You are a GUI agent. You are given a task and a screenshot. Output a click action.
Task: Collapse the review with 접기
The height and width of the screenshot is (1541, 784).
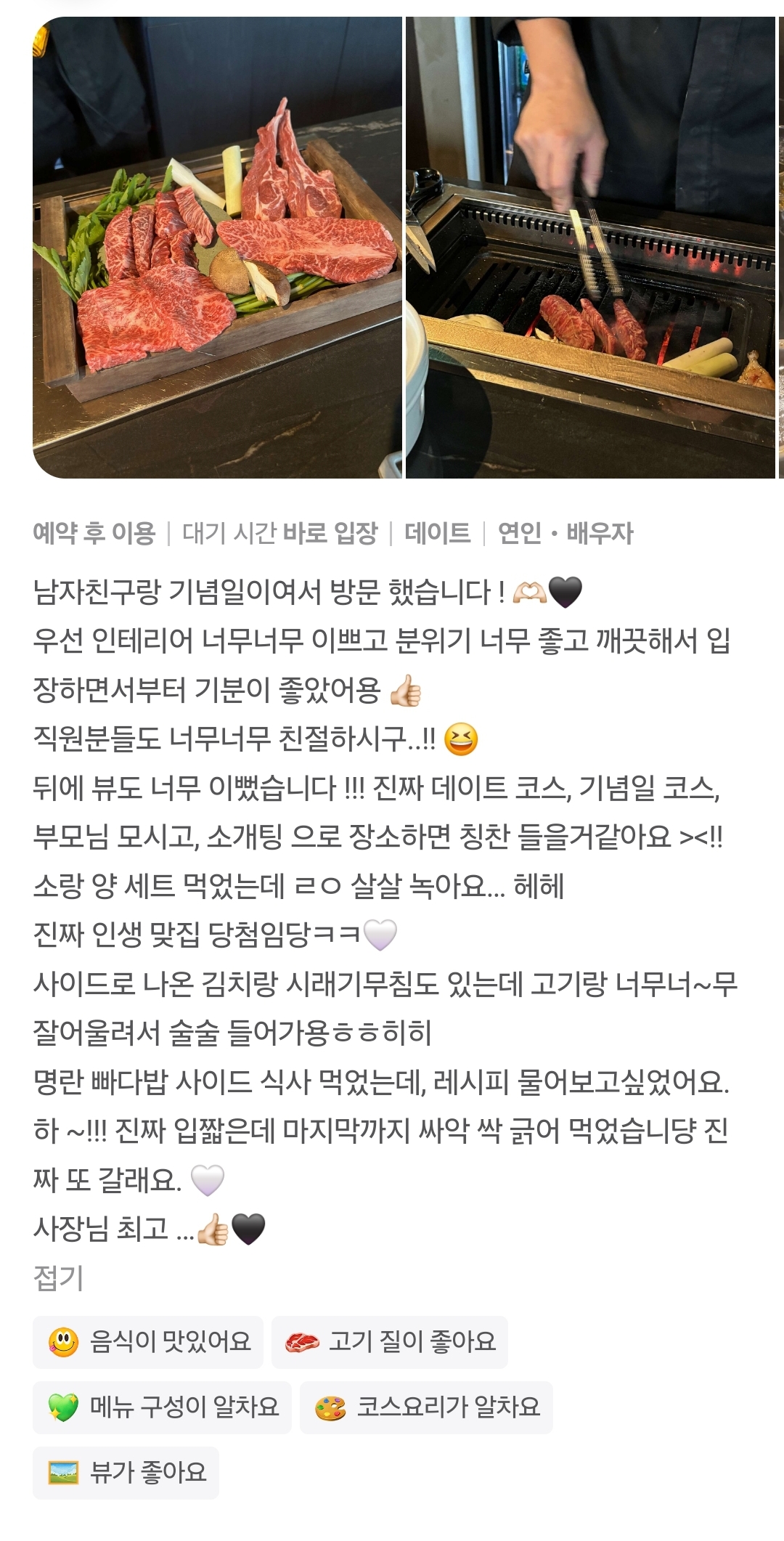click(58, 1277)
